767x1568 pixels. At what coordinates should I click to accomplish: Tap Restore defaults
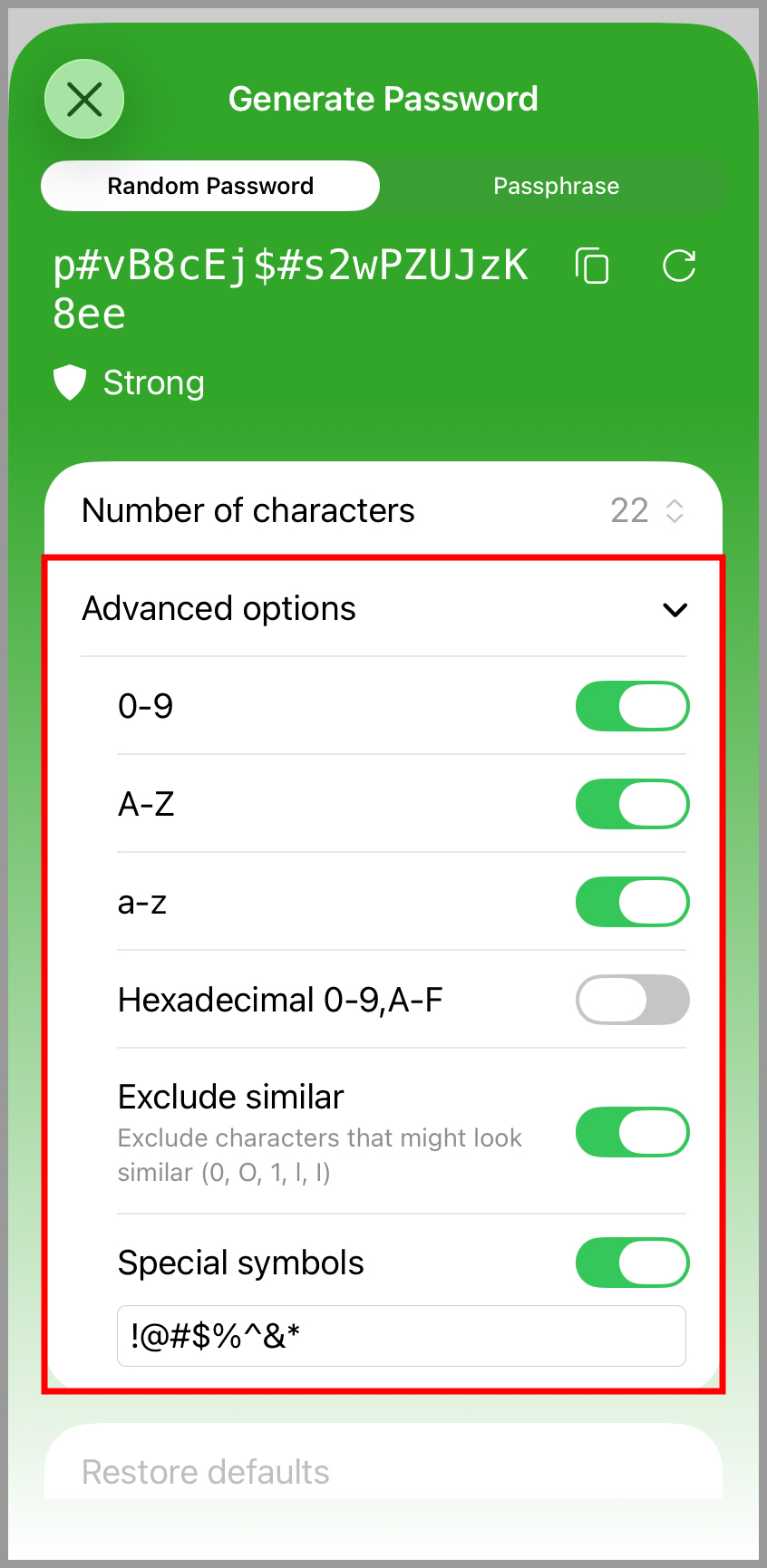point(206,1472)
